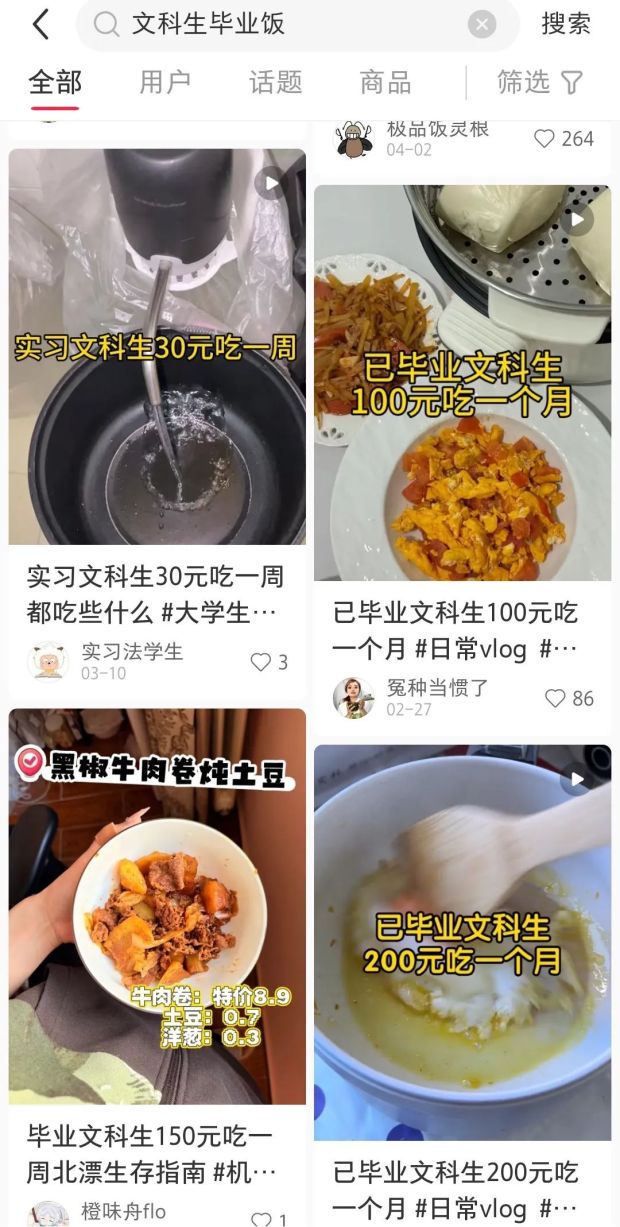Go back using the top arrow
The height and width of the screenshot is (1227, 620).
(x=41, y=25)
